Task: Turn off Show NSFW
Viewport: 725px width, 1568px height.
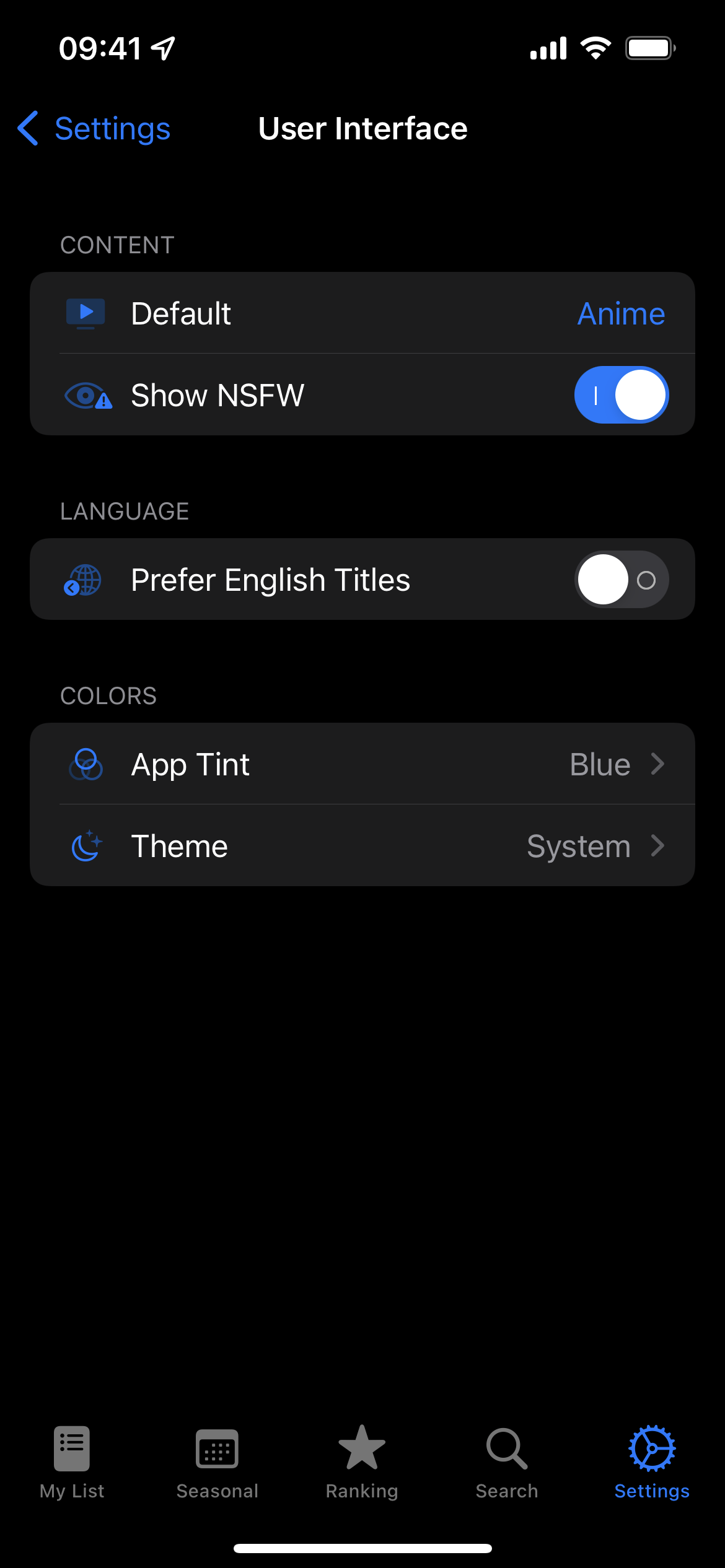Action: coord(621,395)
